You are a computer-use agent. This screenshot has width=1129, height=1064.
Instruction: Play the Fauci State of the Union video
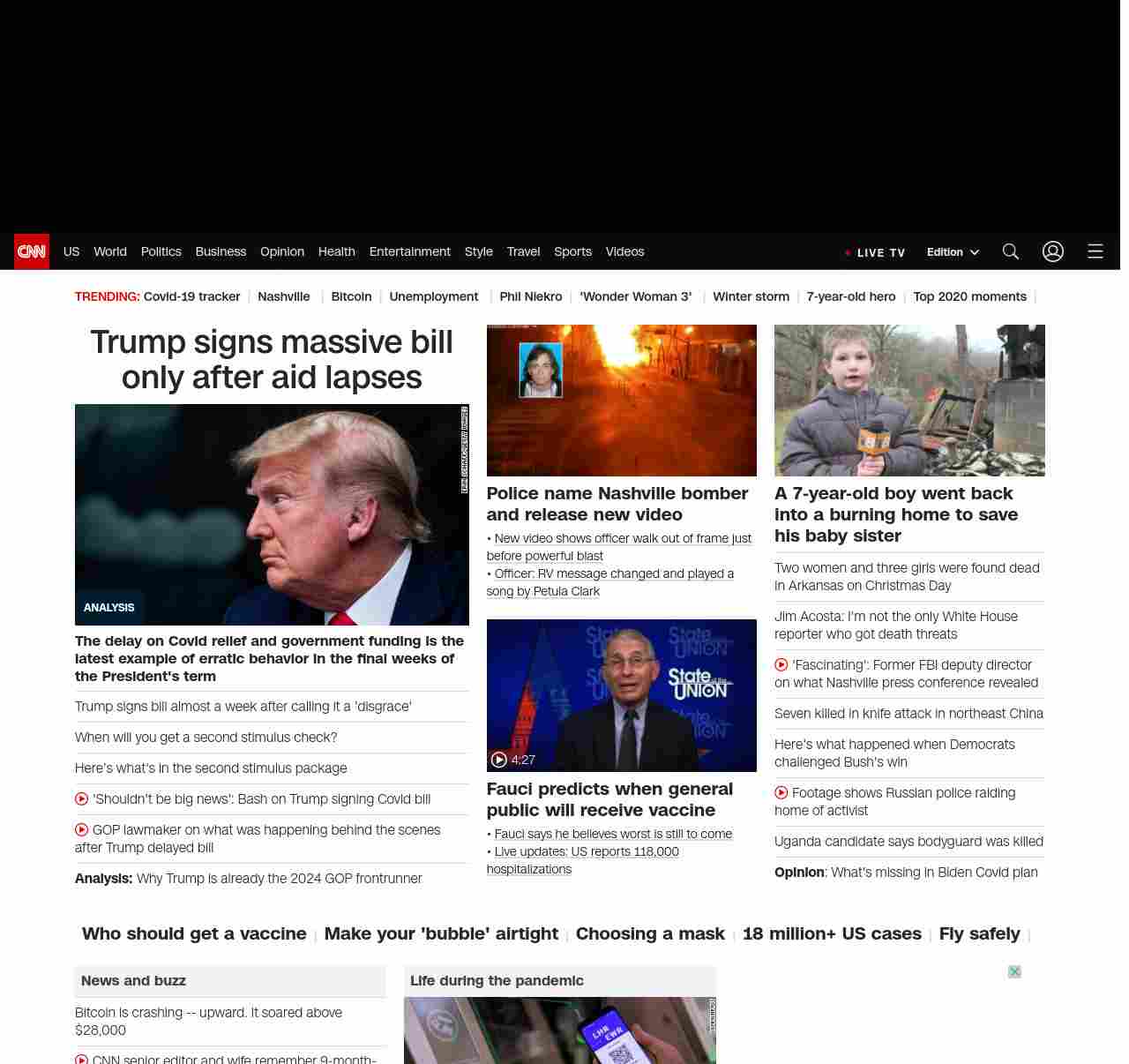coord(621,695)
